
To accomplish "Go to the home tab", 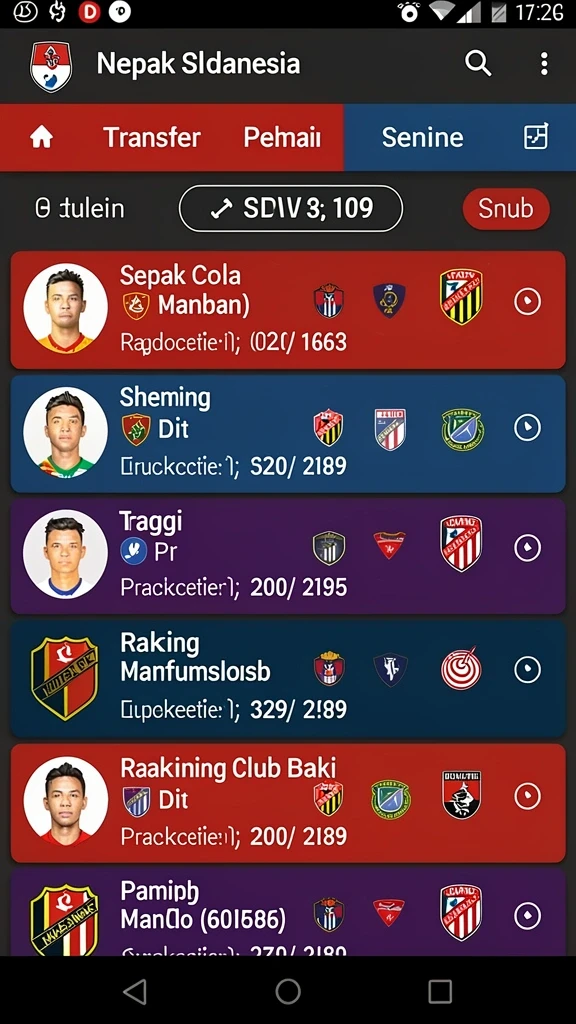I will coord(42,138).
